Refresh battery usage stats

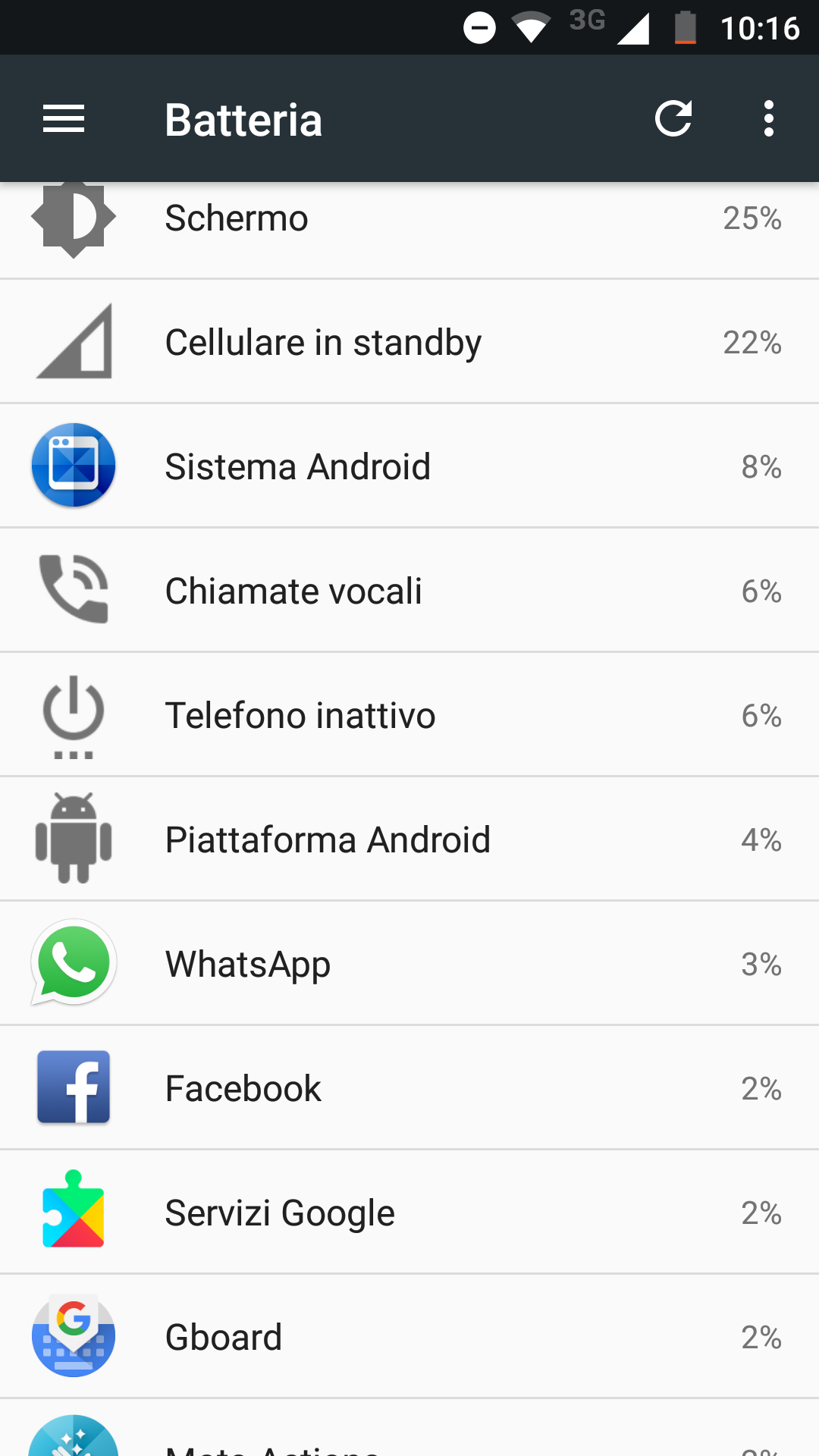pos(673,119)
